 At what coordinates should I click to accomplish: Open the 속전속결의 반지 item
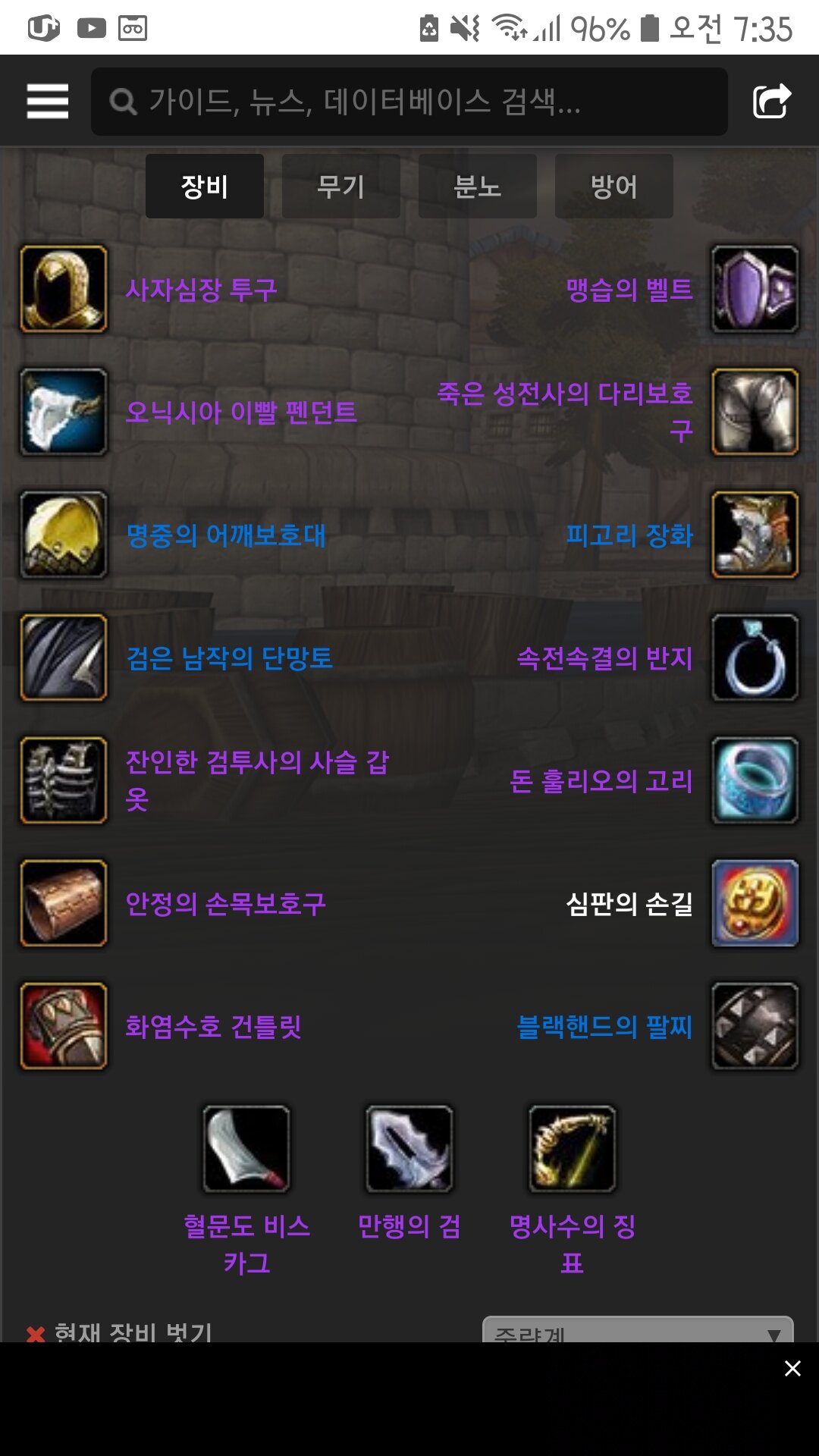coord(604,658)
